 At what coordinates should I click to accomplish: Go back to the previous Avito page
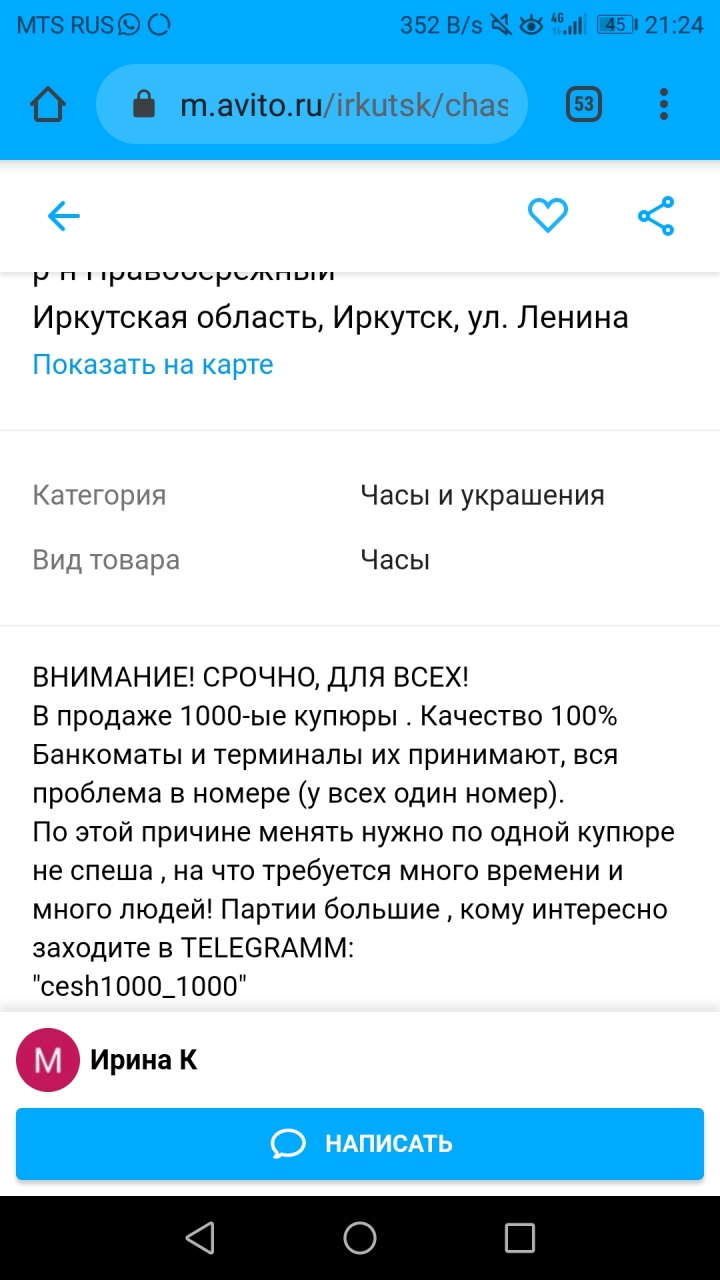64,215
